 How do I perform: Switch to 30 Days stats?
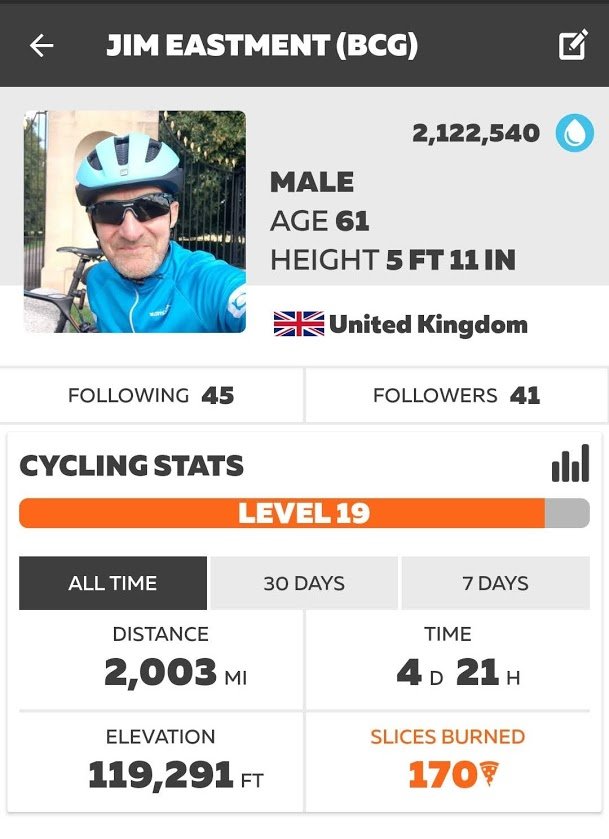304,583
